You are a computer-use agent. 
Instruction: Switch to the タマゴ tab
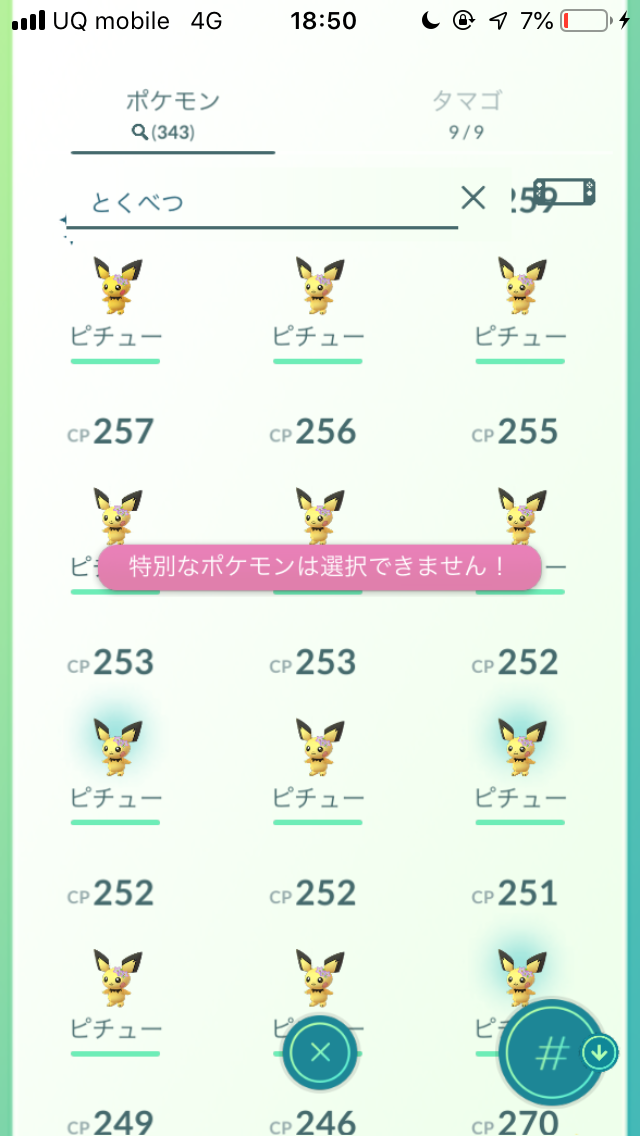pos(466,113)
